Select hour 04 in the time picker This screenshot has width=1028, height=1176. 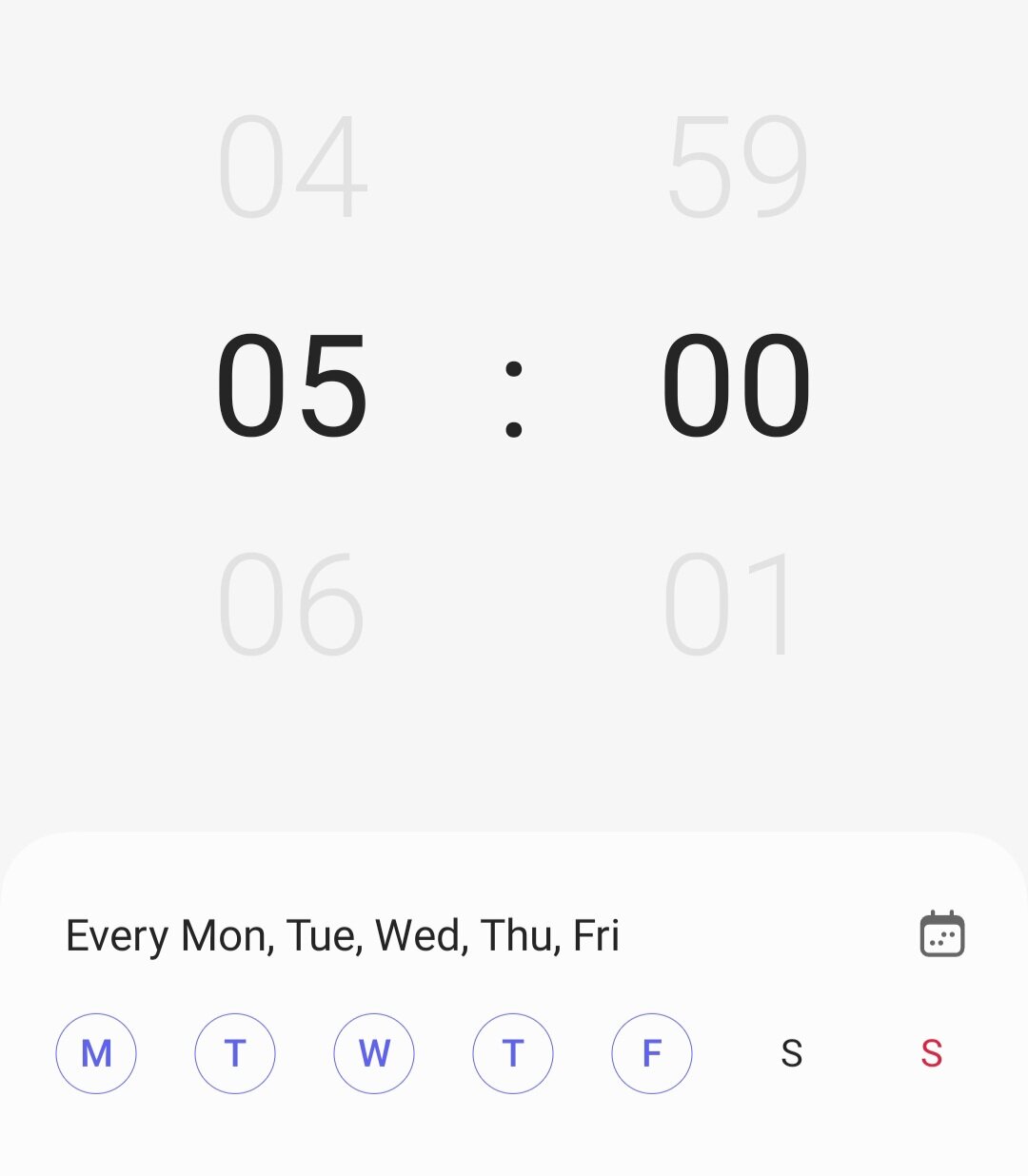tap(292, 167)
